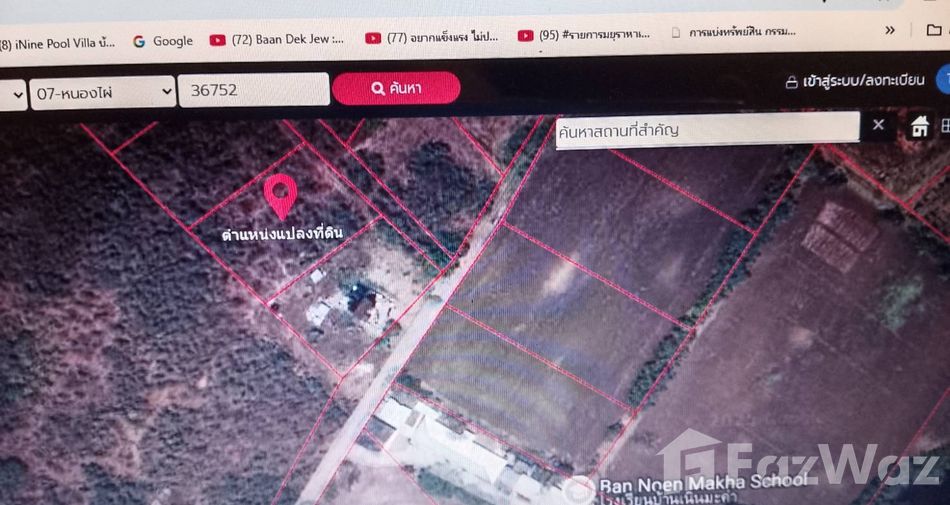Open the การแบ่งทรัพย์สิน bookmark
Viewport: 950px width, 505px height.
735,32
